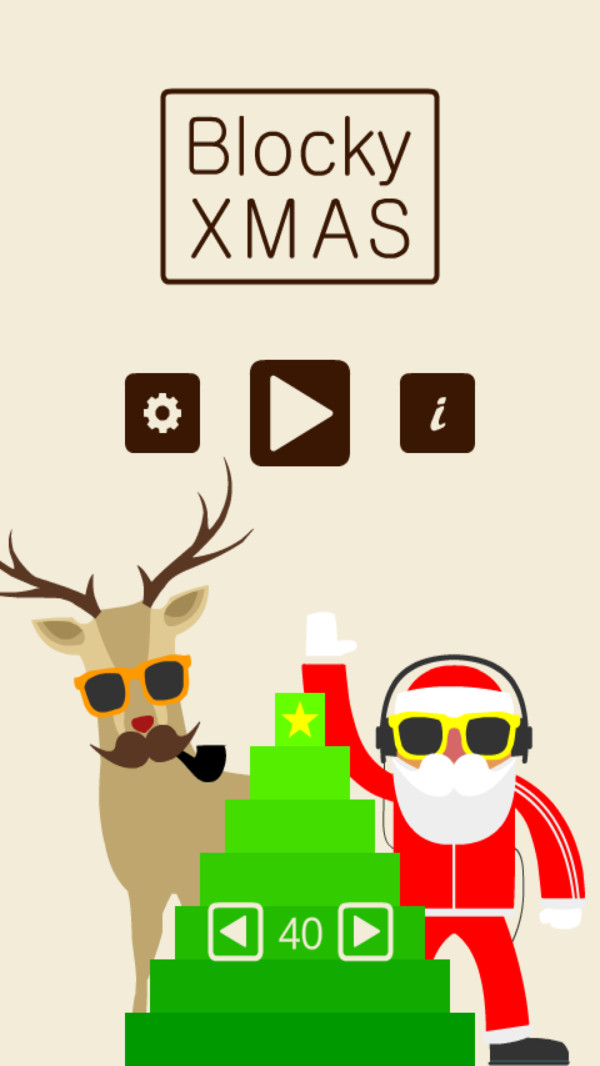The width and height of the screenshot is (600, 1066).
Task: Open the info screen
Action: pyautogui.click(x=437, y=413)
